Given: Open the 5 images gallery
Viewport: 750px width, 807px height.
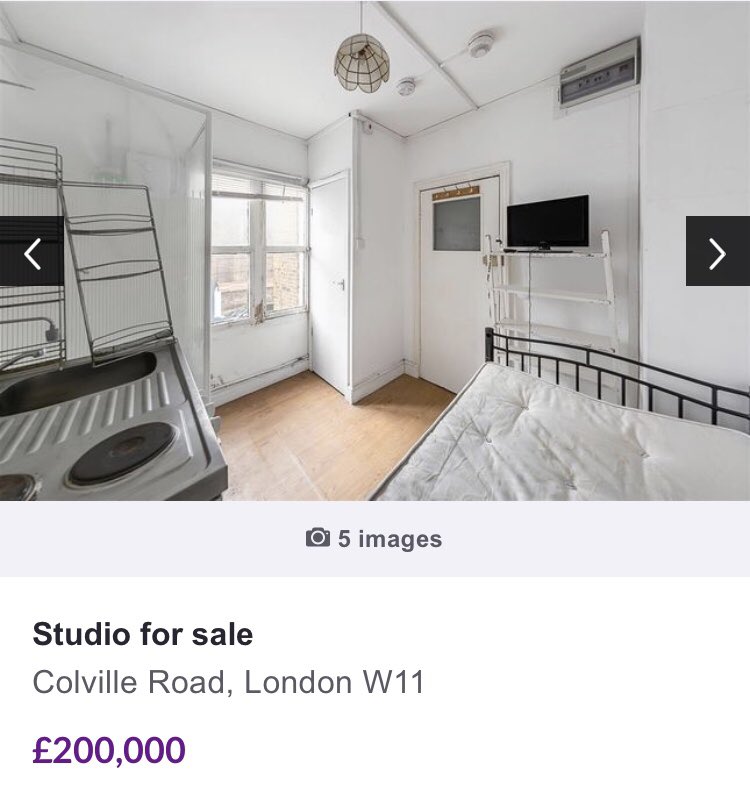Looking at the screenshot, I should (x=374, y=539).
